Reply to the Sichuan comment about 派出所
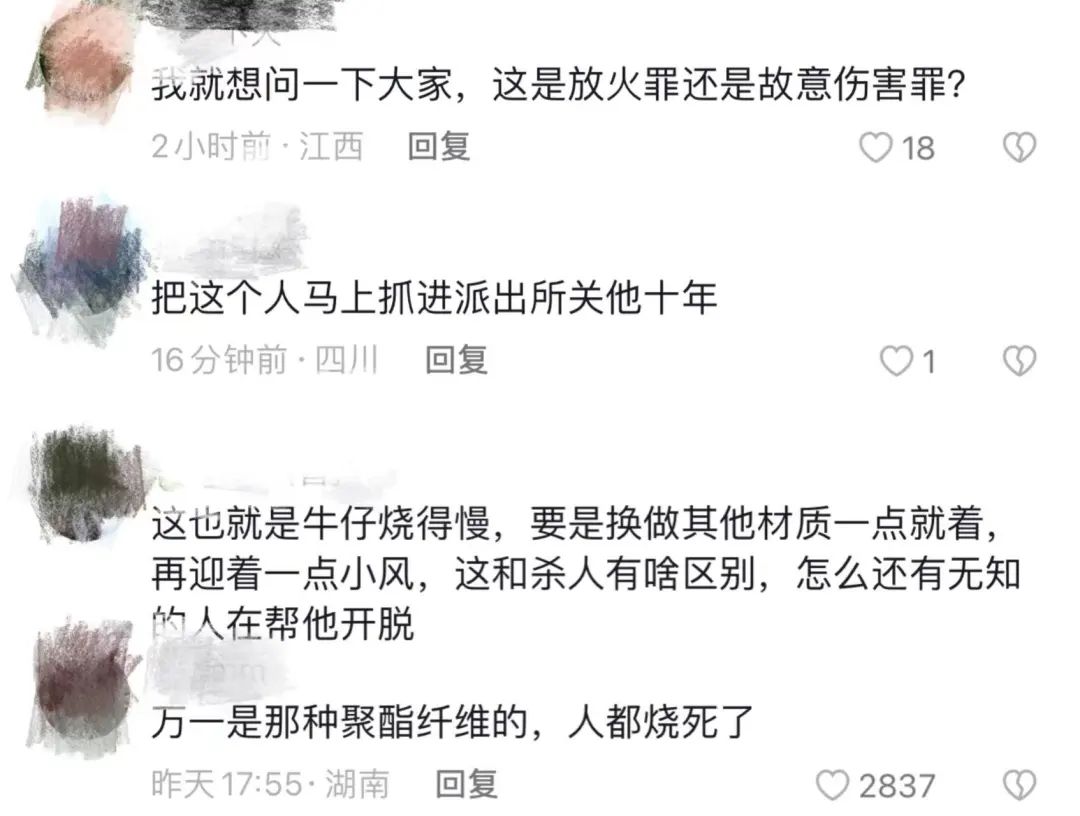Viewport: 1080px width, 816px height. [x=456, y=360]
